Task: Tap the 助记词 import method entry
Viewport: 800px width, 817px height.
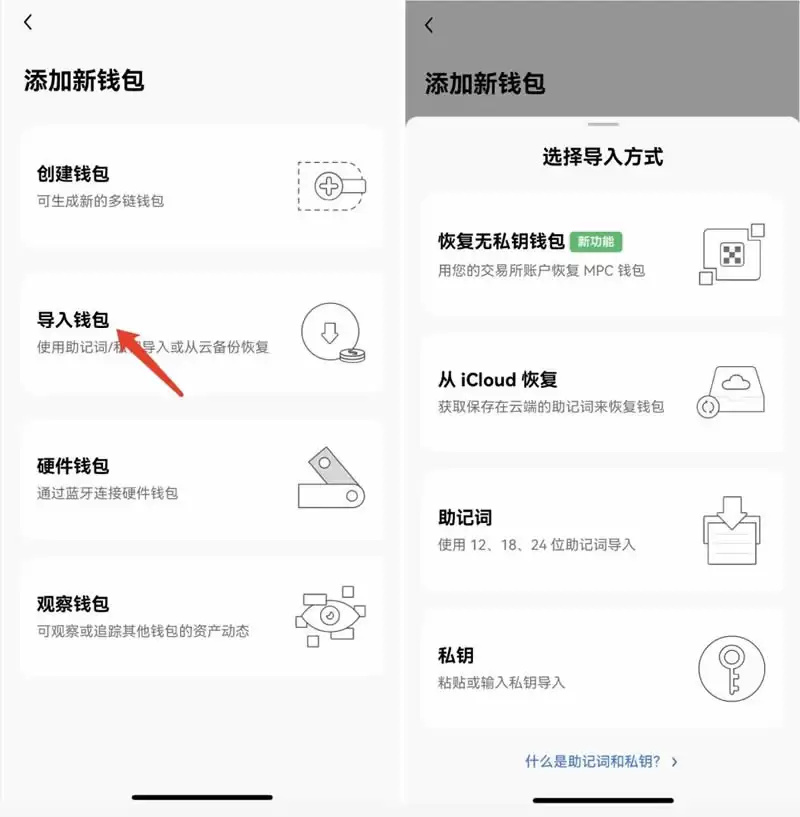Action: [x=600, y=529]
